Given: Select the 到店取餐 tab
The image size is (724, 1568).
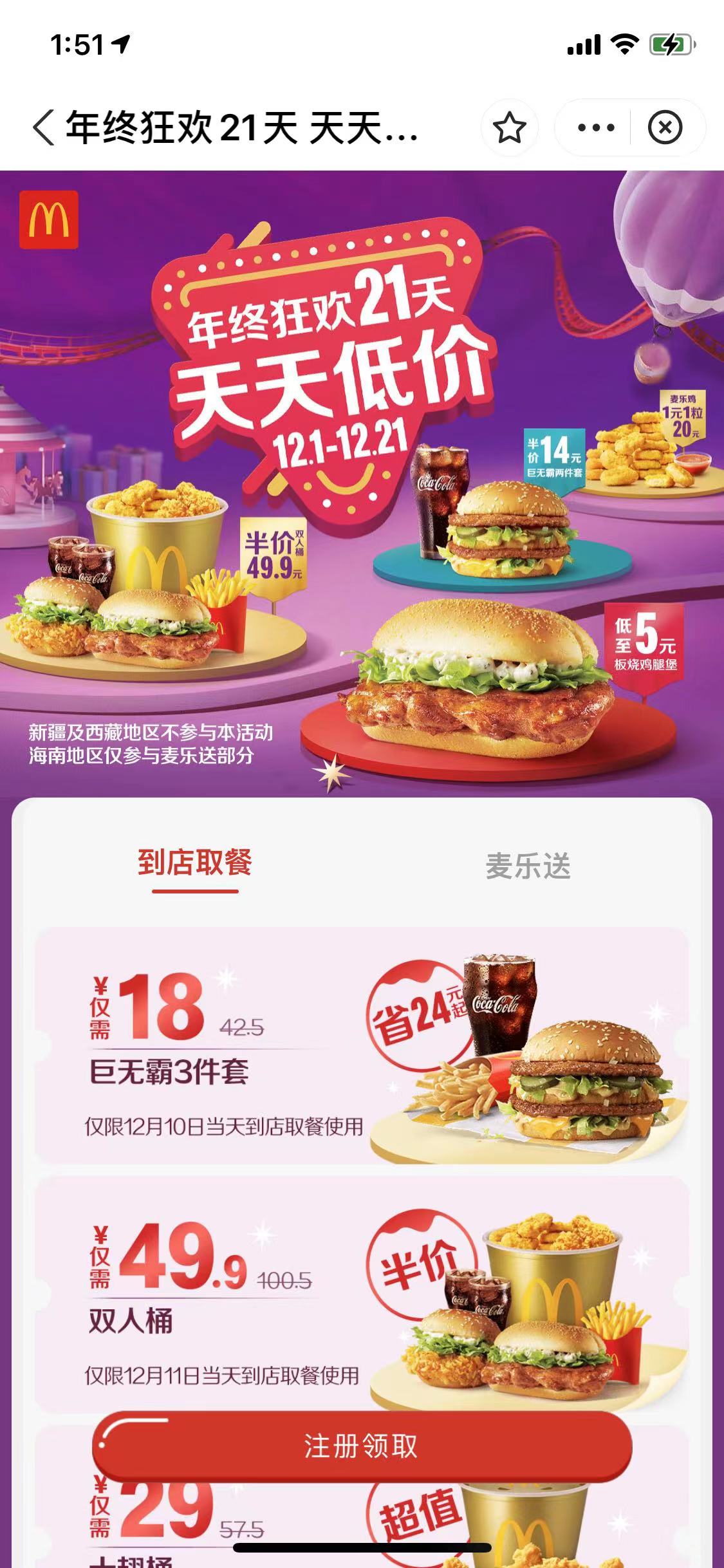Looking at the screenshot, I should (195, 863).
